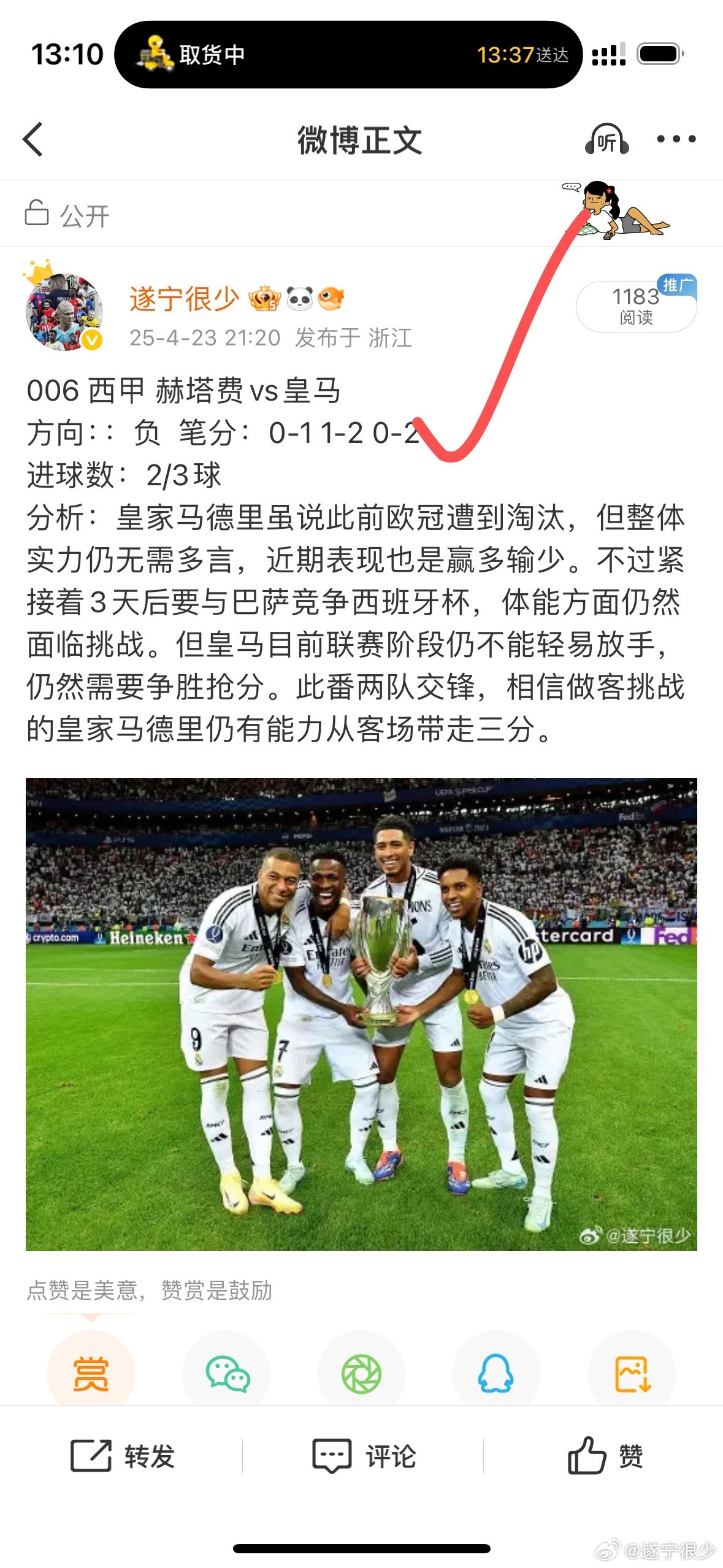This screenshot has width=723, height=1568.
Task: Share the post to WeChat
Action: coord(226,1374)
